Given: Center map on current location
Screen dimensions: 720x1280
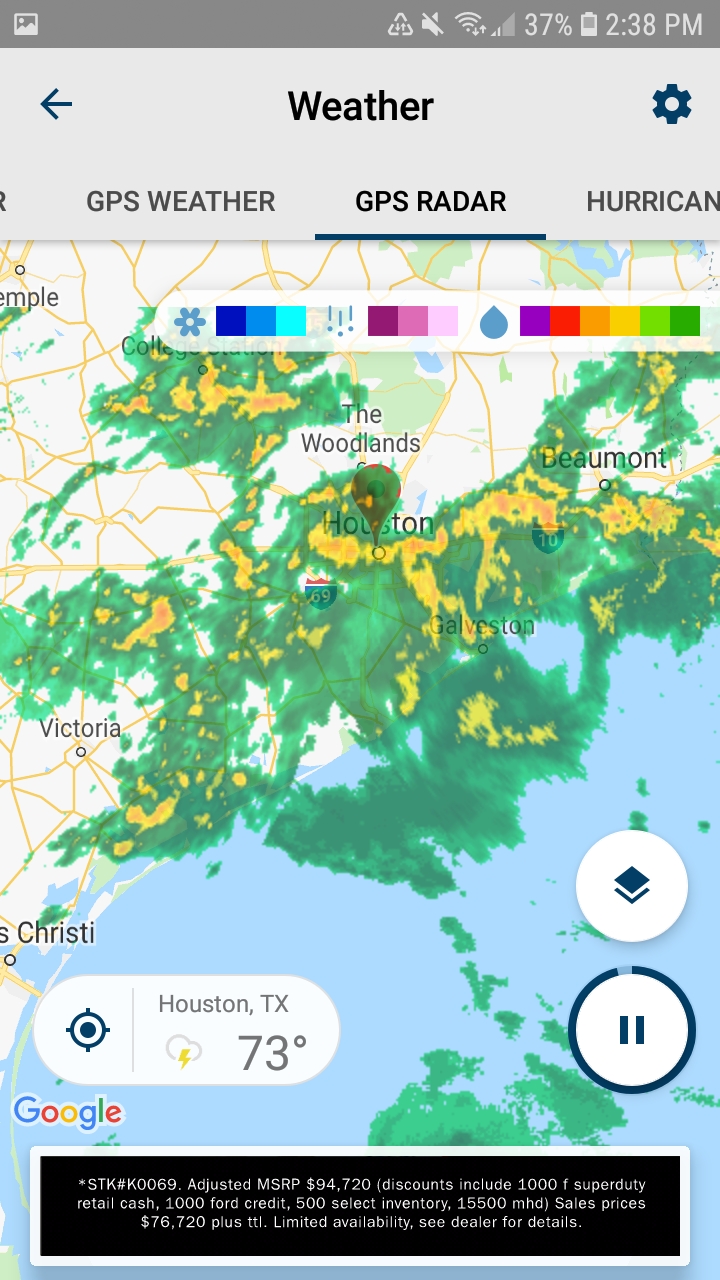Looking at the screenshot, I should (x=88, y=1030).
